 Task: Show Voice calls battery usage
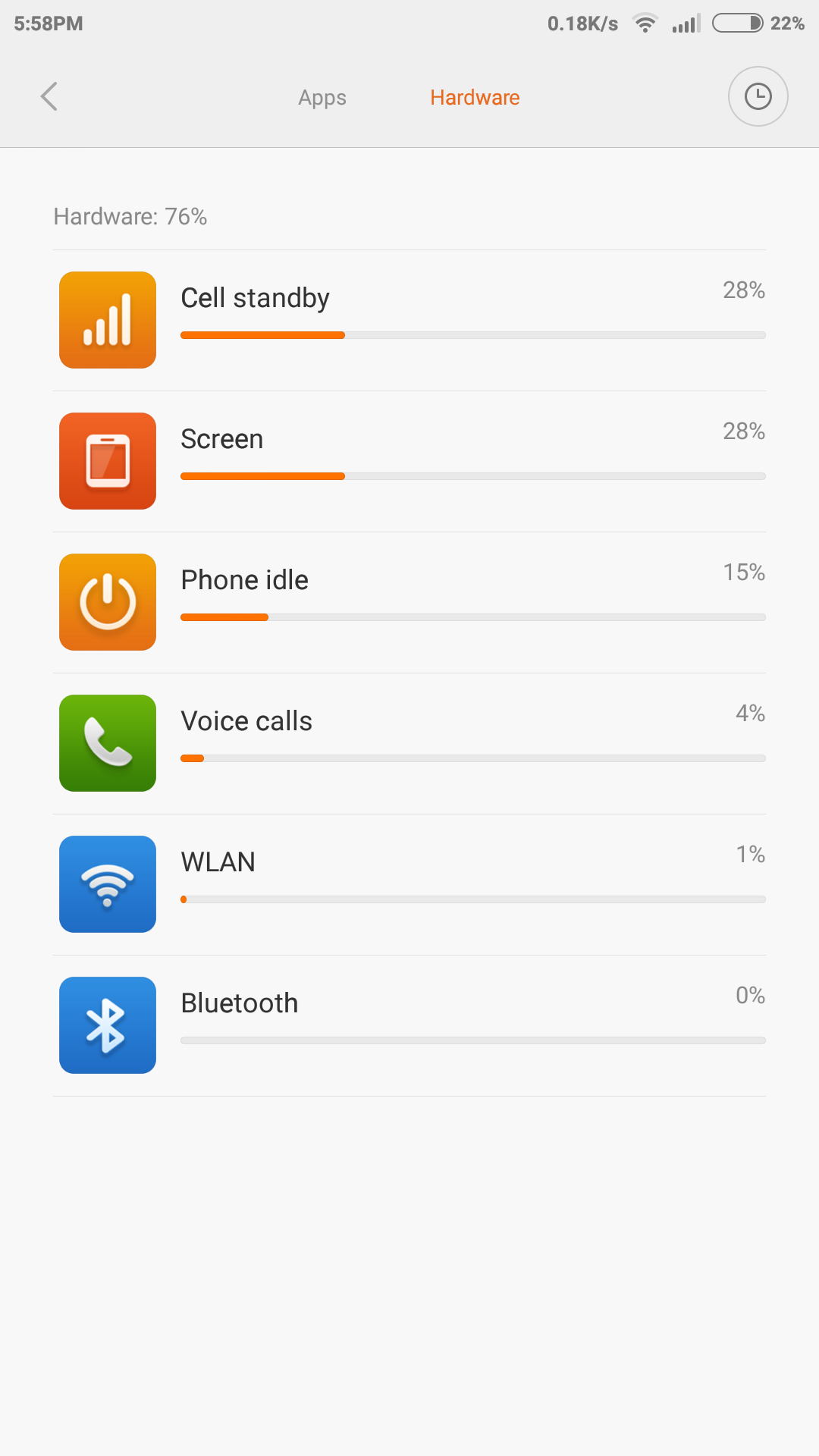(x=409, y=743)
